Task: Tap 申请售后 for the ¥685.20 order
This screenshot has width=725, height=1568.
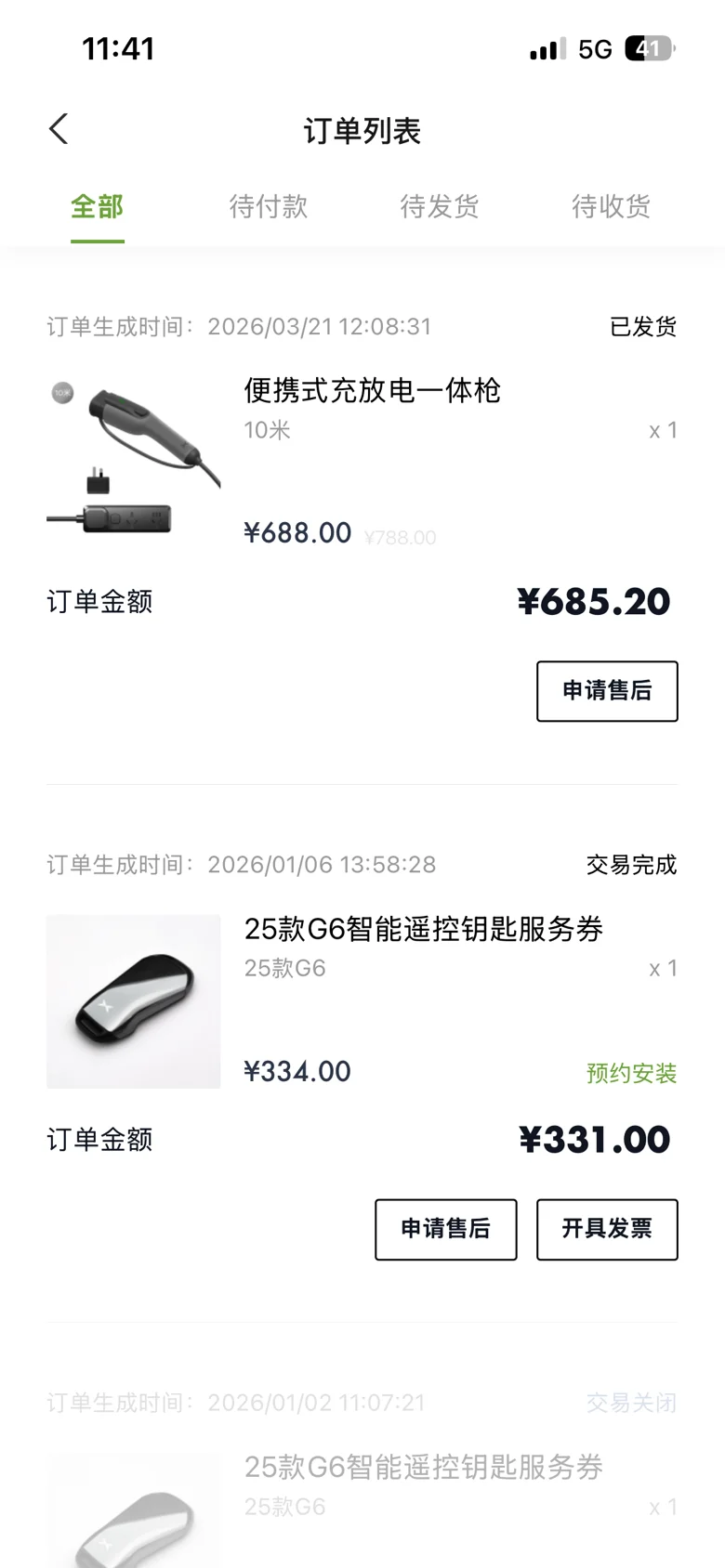Action: 607,691
